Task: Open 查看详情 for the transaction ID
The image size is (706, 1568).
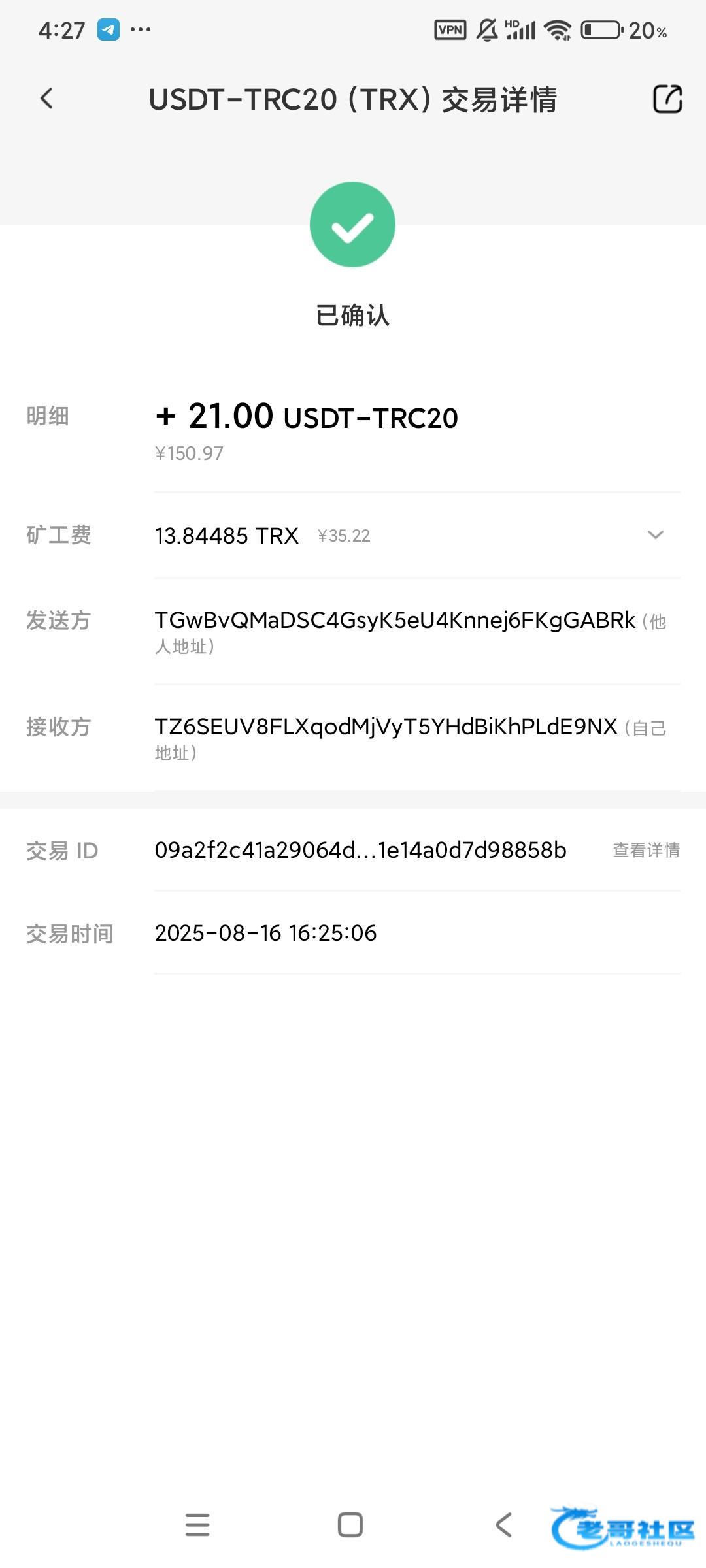Action: 646,850
